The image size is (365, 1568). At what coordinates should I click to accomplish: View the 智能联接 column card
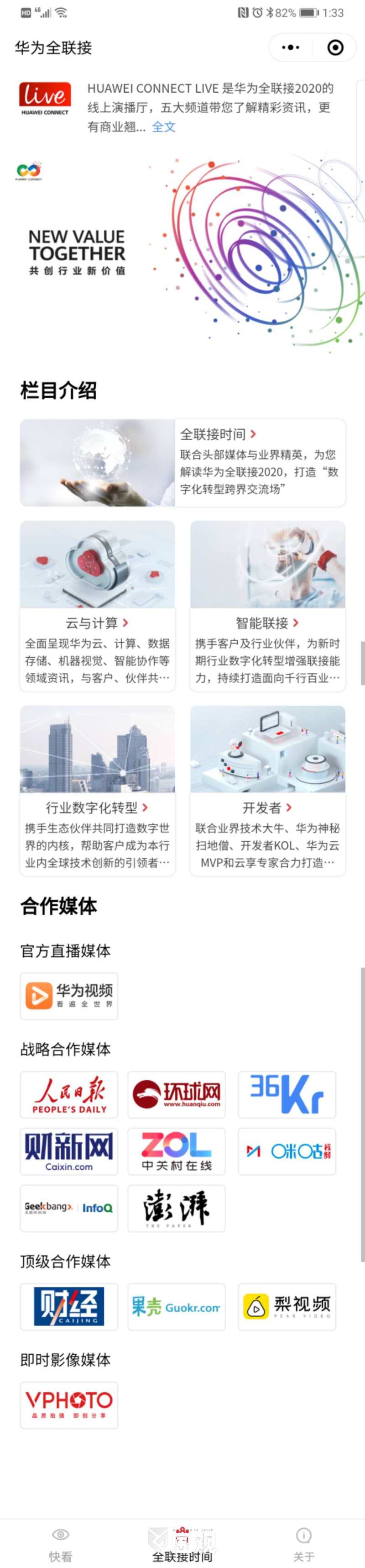268,606
